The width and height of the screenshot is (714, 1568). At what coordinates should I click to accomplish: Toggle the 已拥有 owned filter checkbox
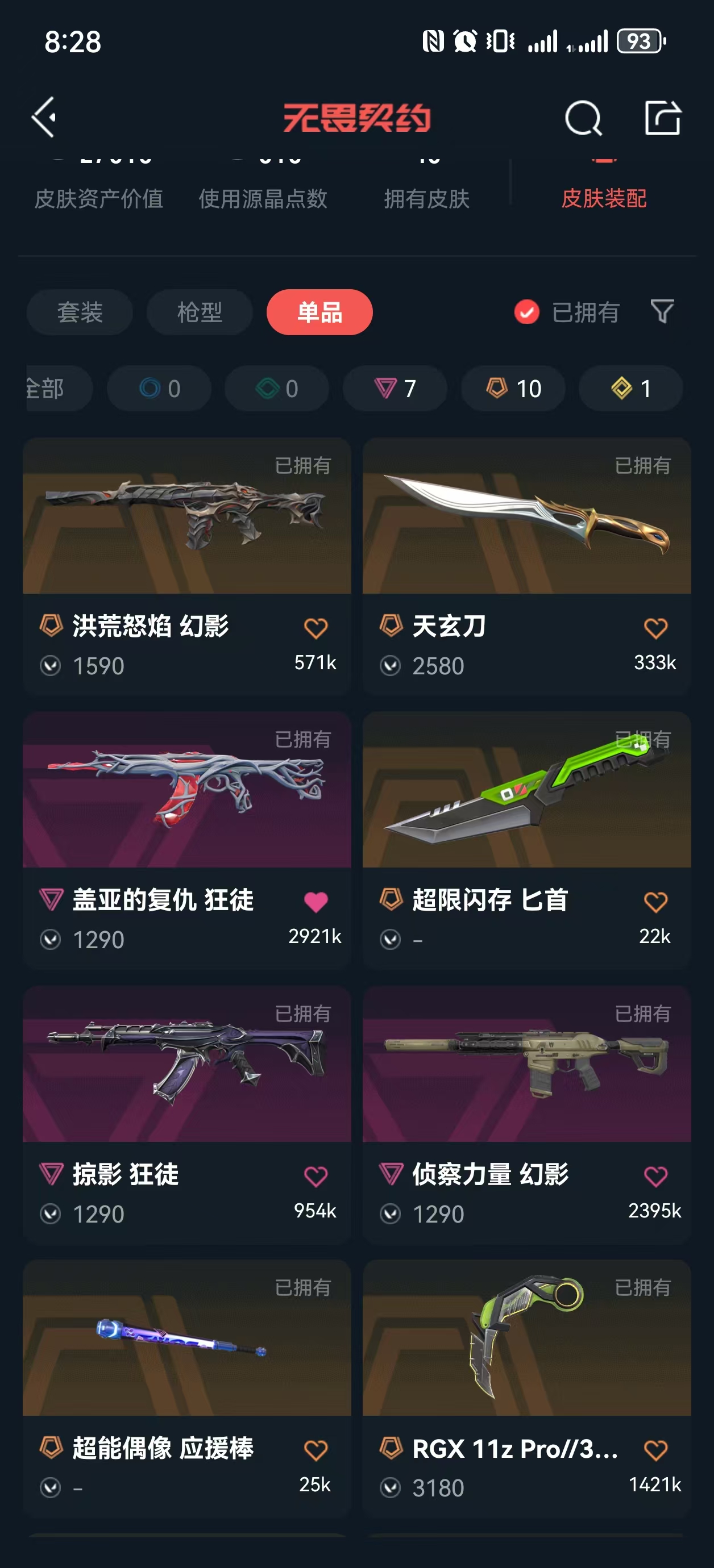[526, 312]
